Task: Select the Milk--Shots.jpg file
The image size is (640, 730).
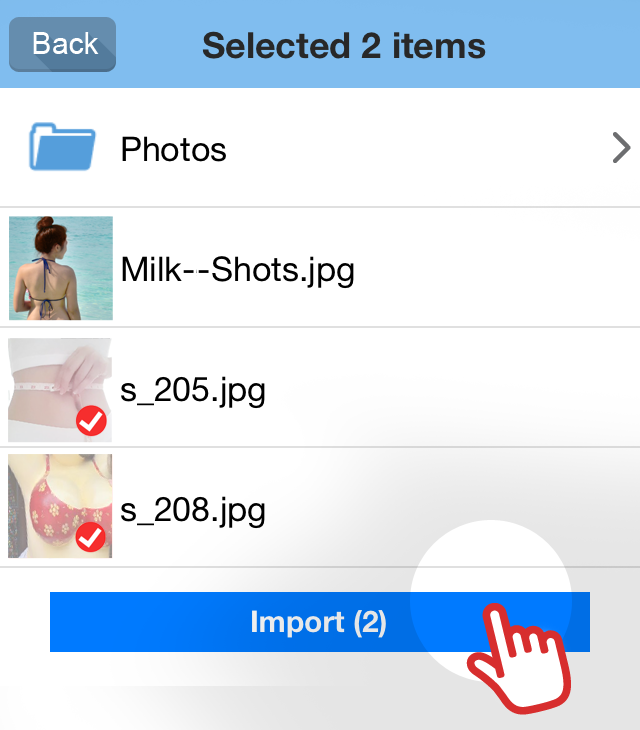Action: tap(320, 268)
